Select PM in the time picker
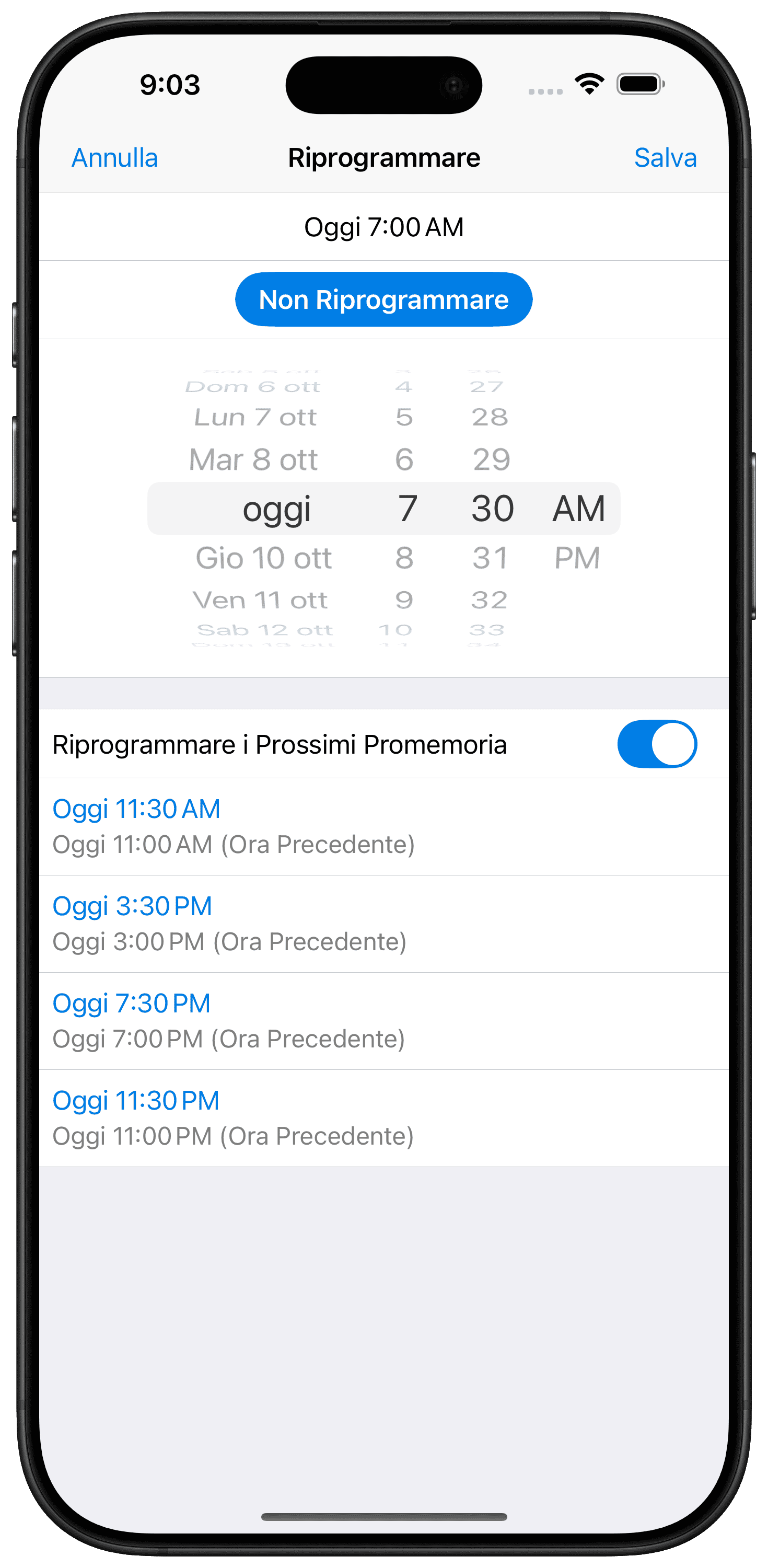This screenshot has height=1568, width=768. click(x=577, y=558)
